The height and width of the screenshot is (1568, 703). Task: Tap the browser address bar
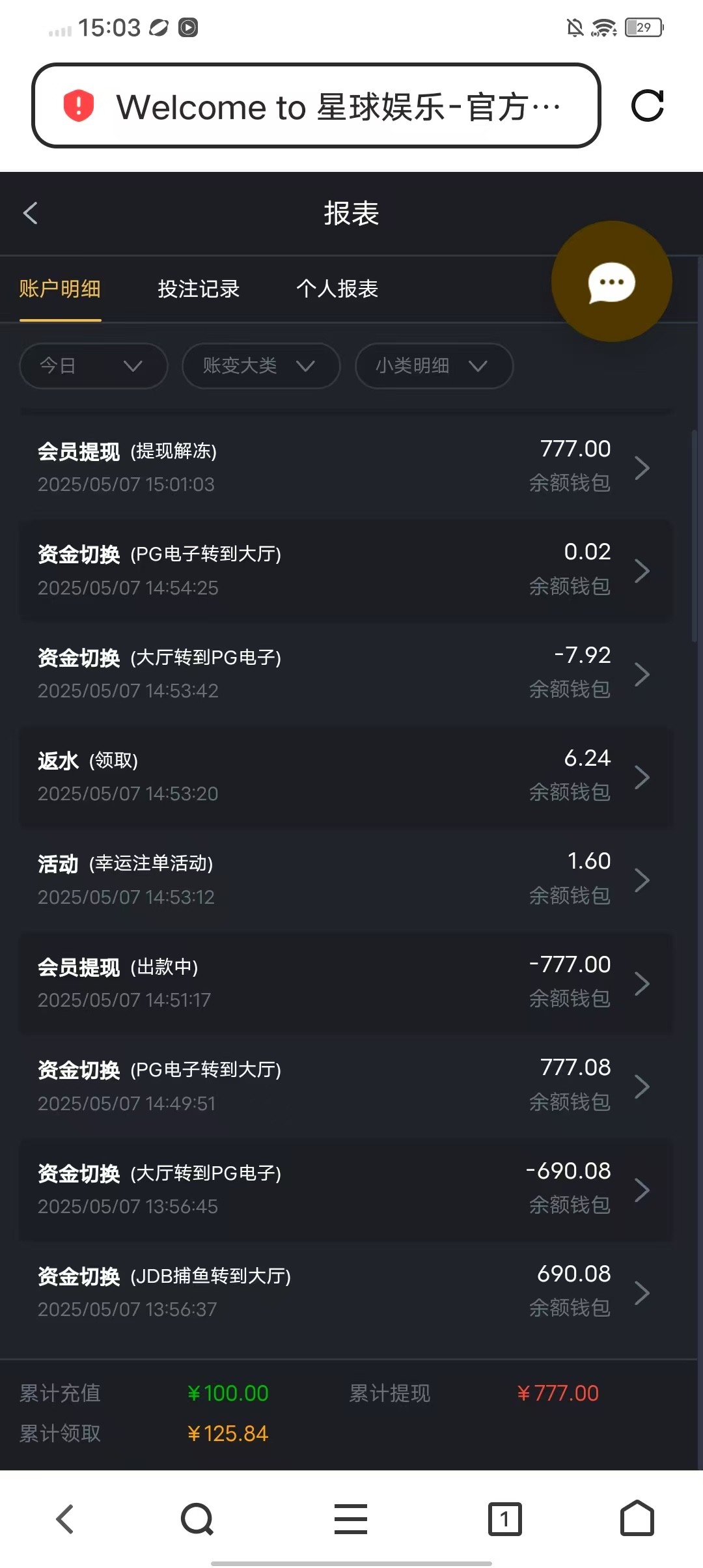tap(316, 105)
